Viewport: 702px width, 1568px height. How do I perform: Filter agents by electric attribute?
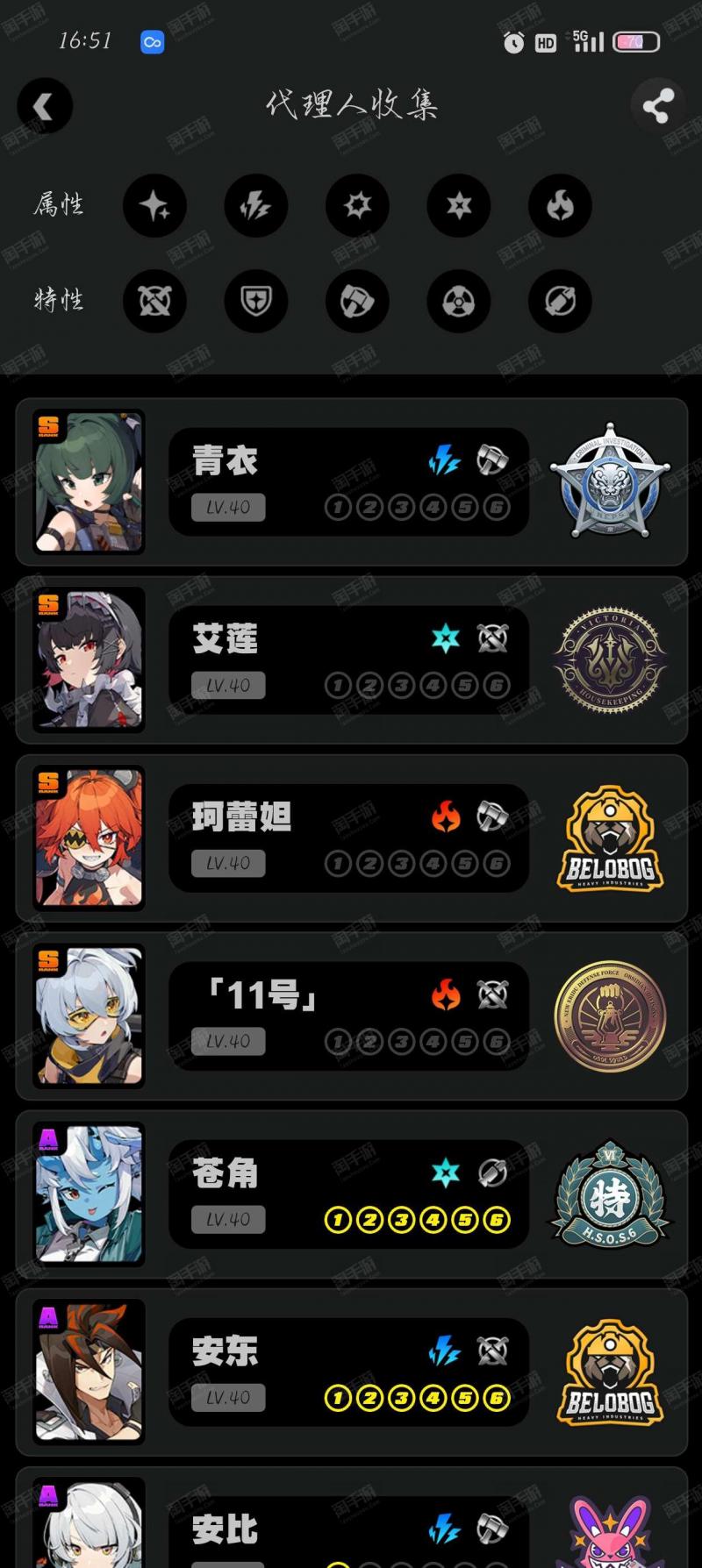click(255, 206)
